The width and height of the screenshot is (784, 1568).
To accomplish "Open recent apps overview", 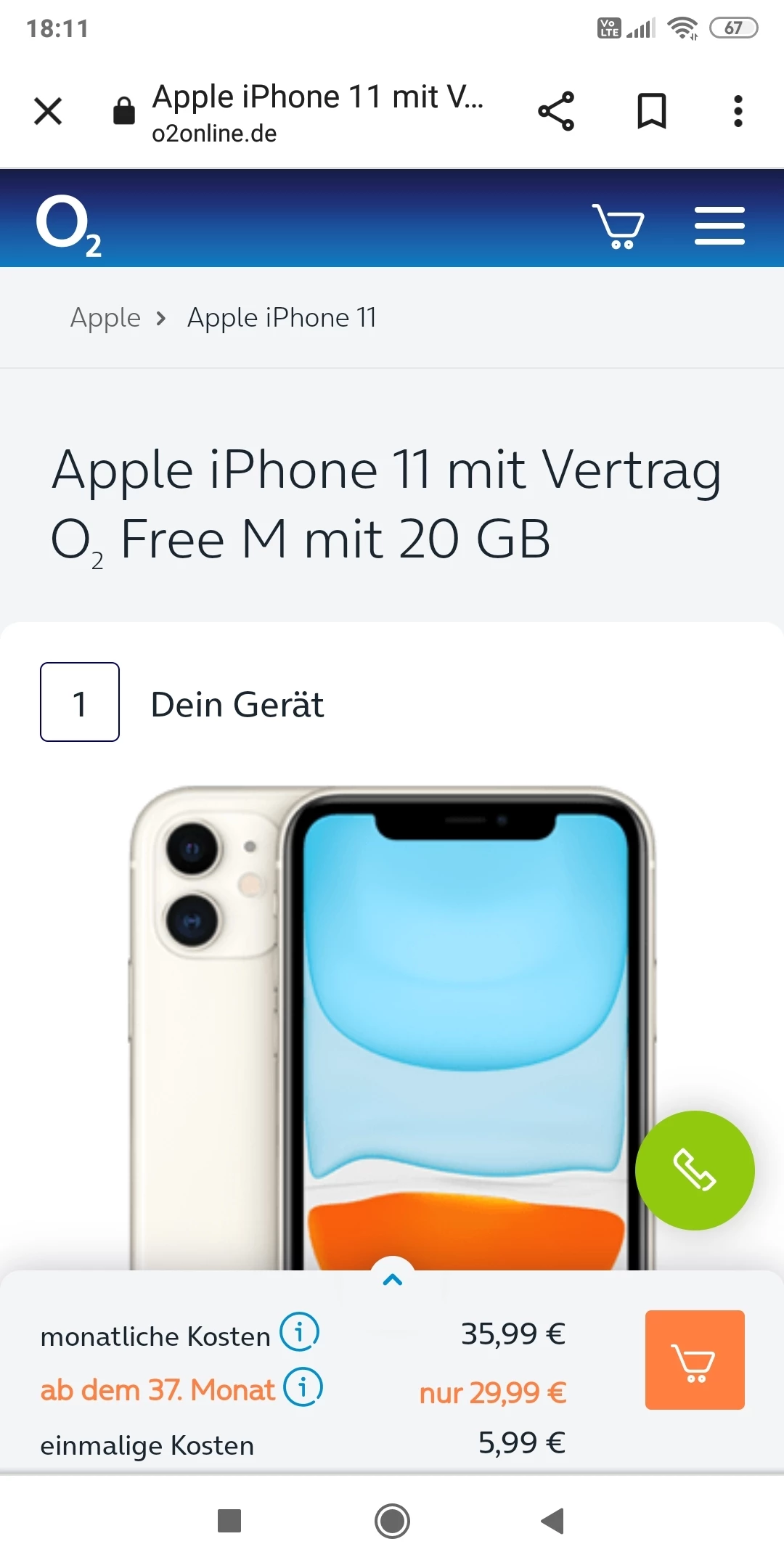I will tap(229, 1521).
